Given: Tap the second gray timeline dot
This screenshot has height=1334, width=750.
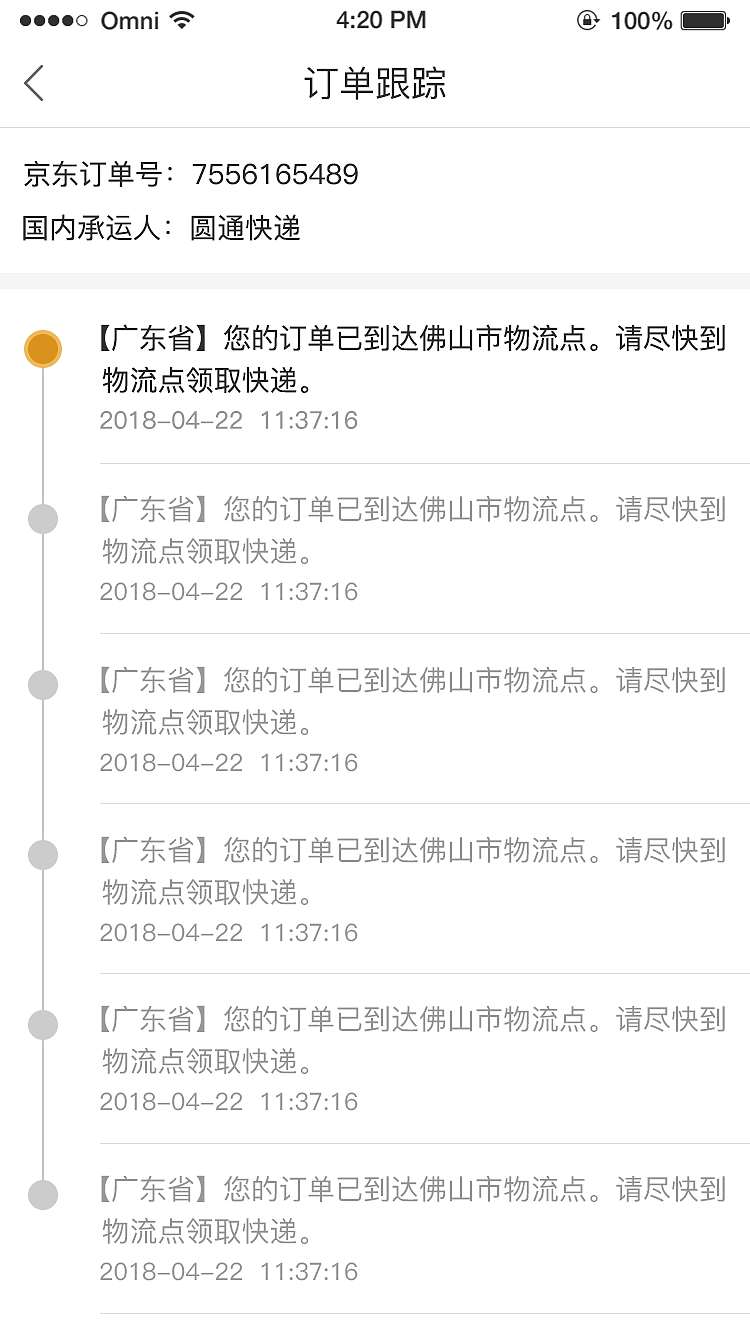Looking at the screenshot, I should coord(43,518).
